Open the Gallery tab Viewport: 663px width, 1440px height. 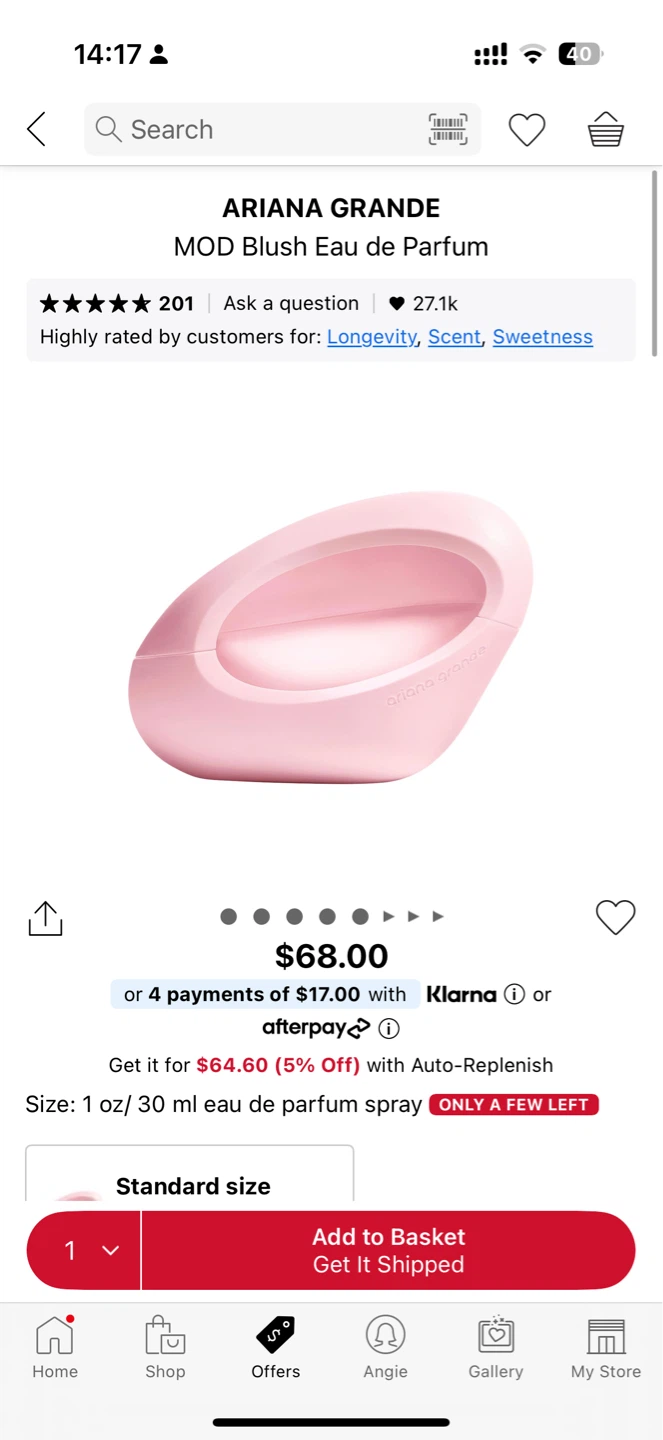pos(496,1348)
